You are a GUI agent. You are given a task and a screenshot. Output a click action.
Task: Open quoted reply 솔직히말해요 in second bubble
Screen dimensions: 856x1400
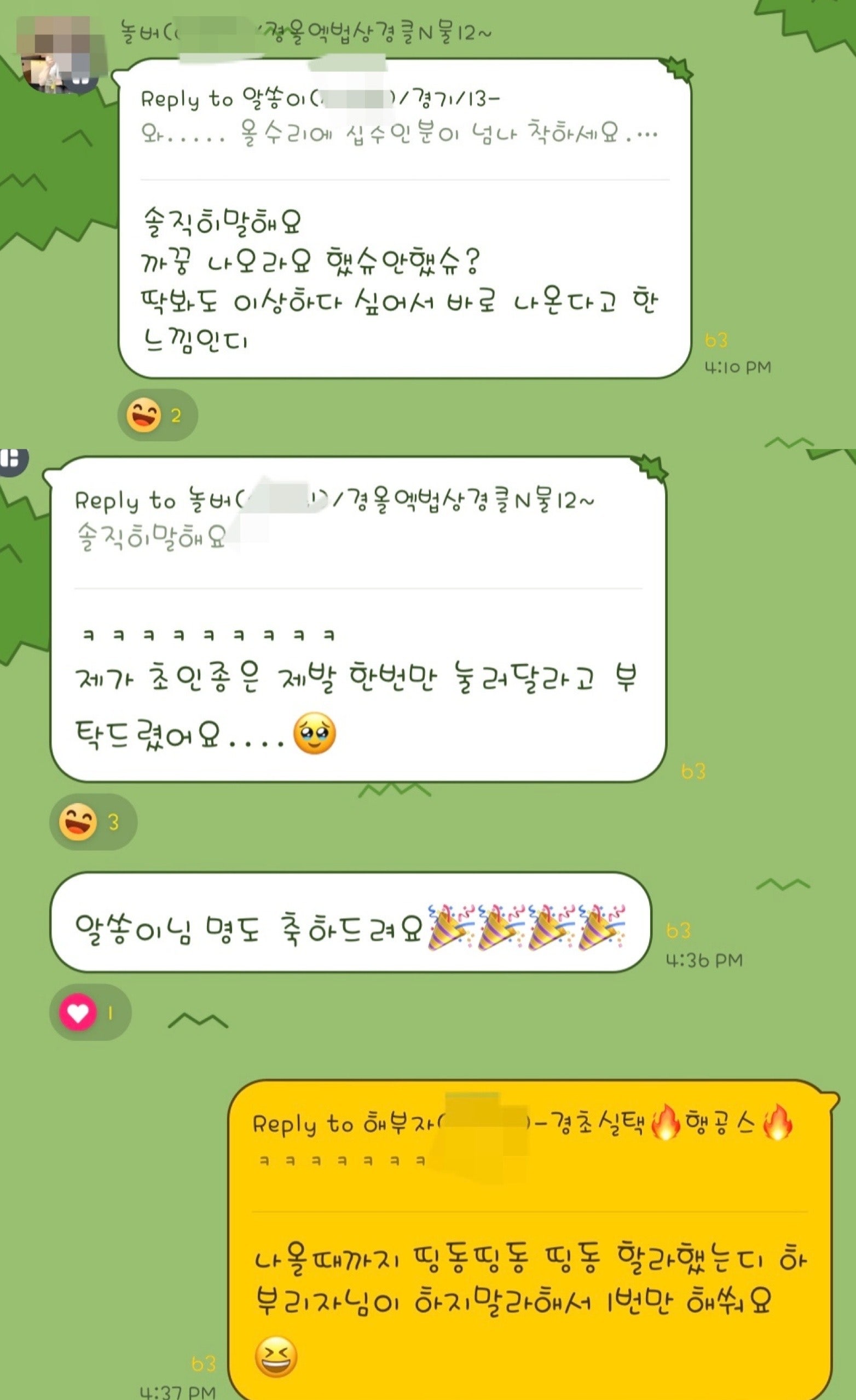pyautogui.click(x=335, y=518)
